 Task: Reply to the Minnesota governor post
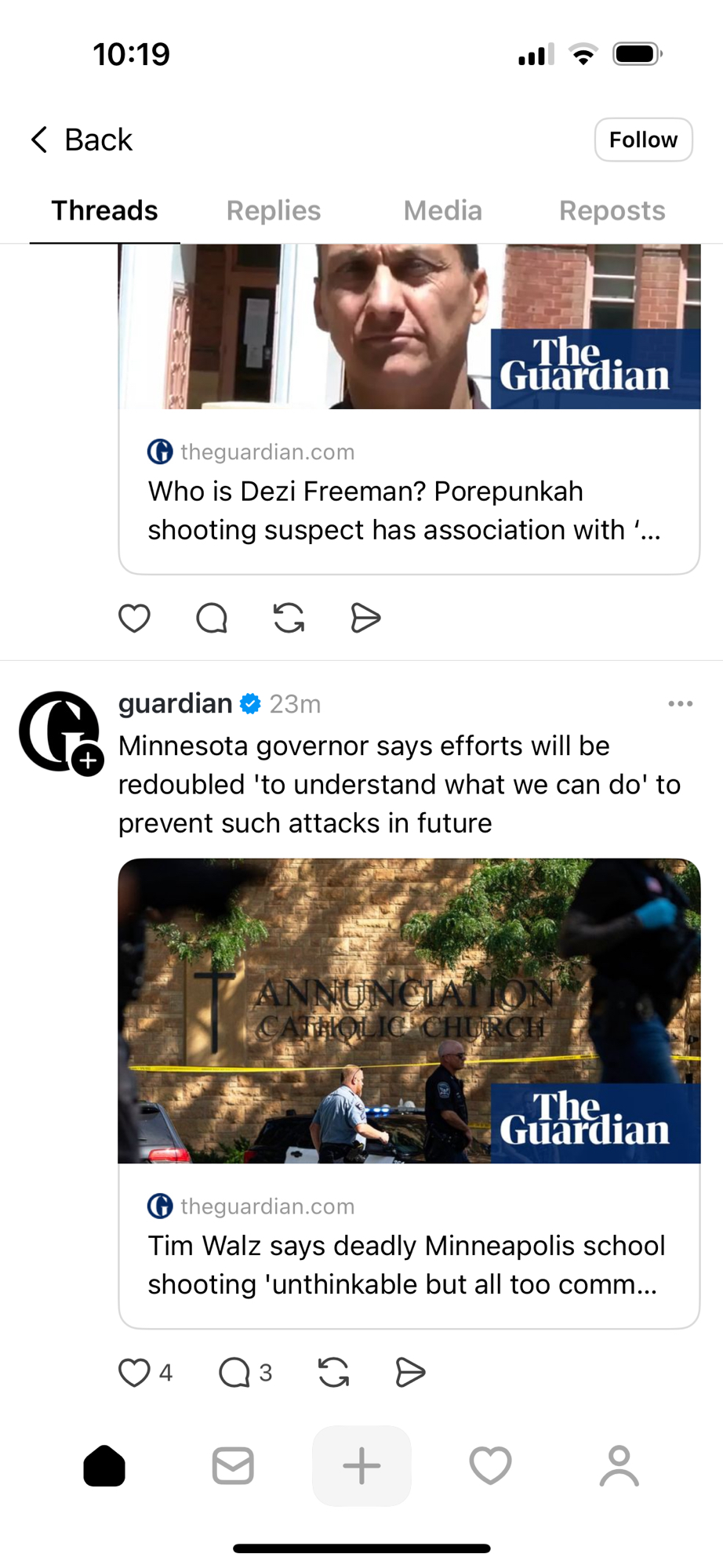point(234,1373)
